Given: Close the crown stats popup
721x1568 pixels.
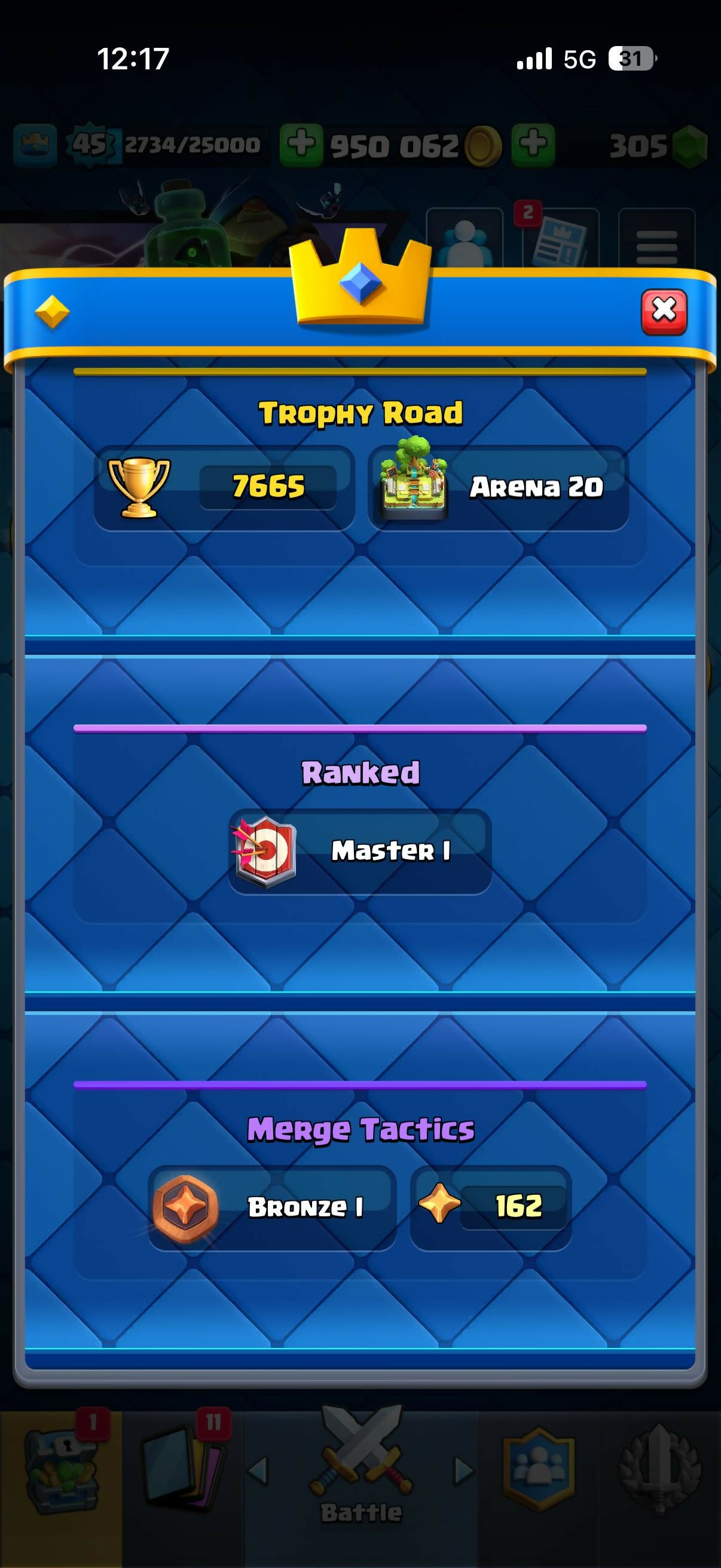Looking at the screenshot, I should click(664, 312).
